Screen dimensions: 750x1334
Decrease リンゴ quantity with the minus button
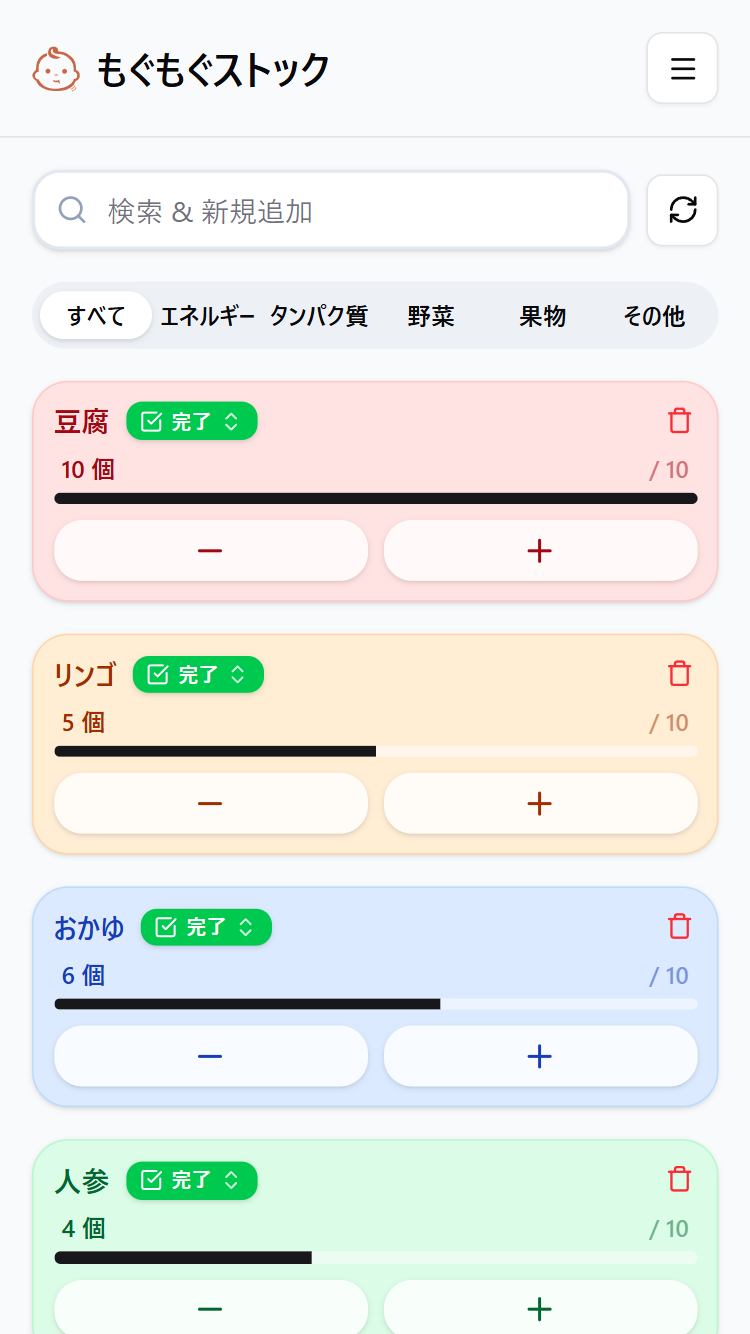pyautogui.click(x=210, y=803)
